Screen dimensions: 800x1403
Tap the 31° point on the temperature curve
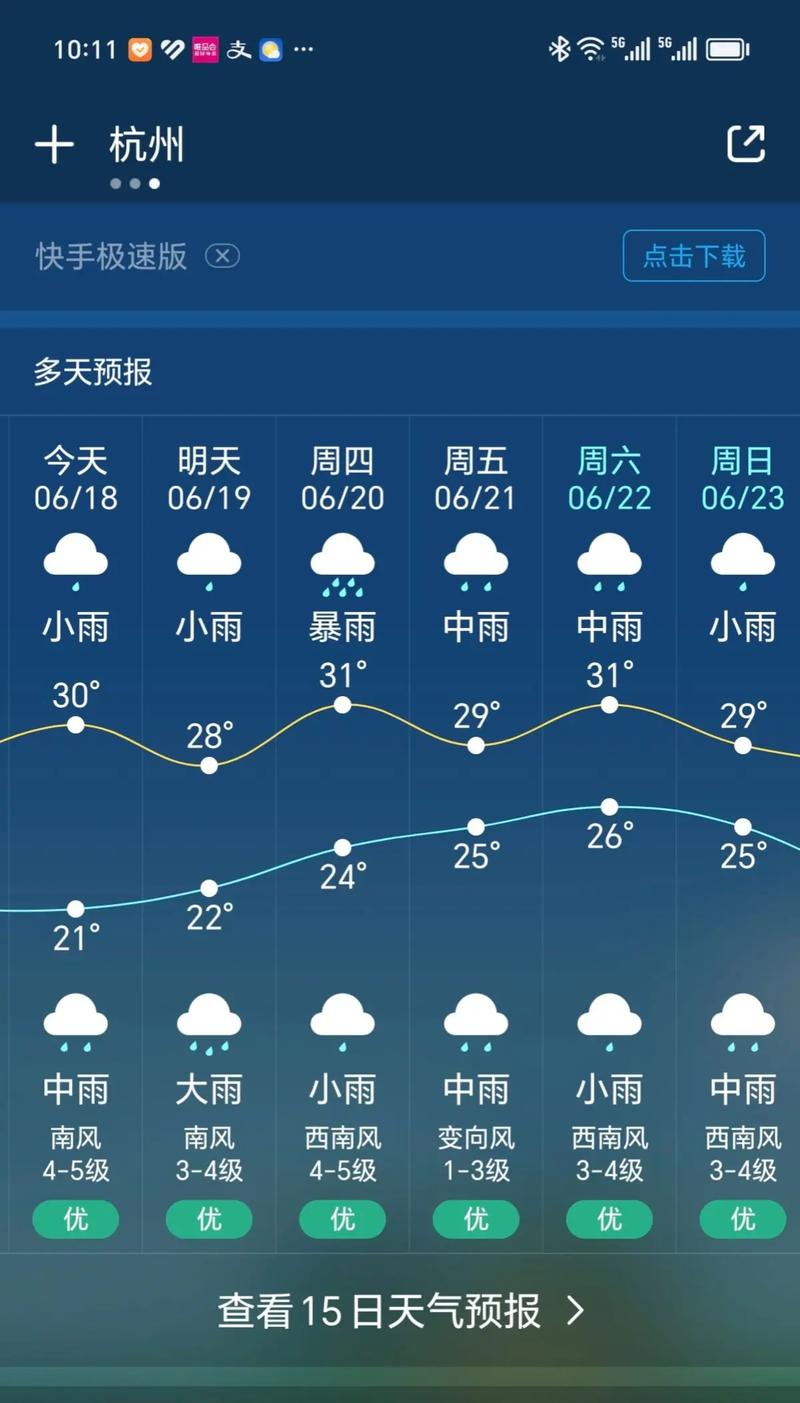point(343,703)
